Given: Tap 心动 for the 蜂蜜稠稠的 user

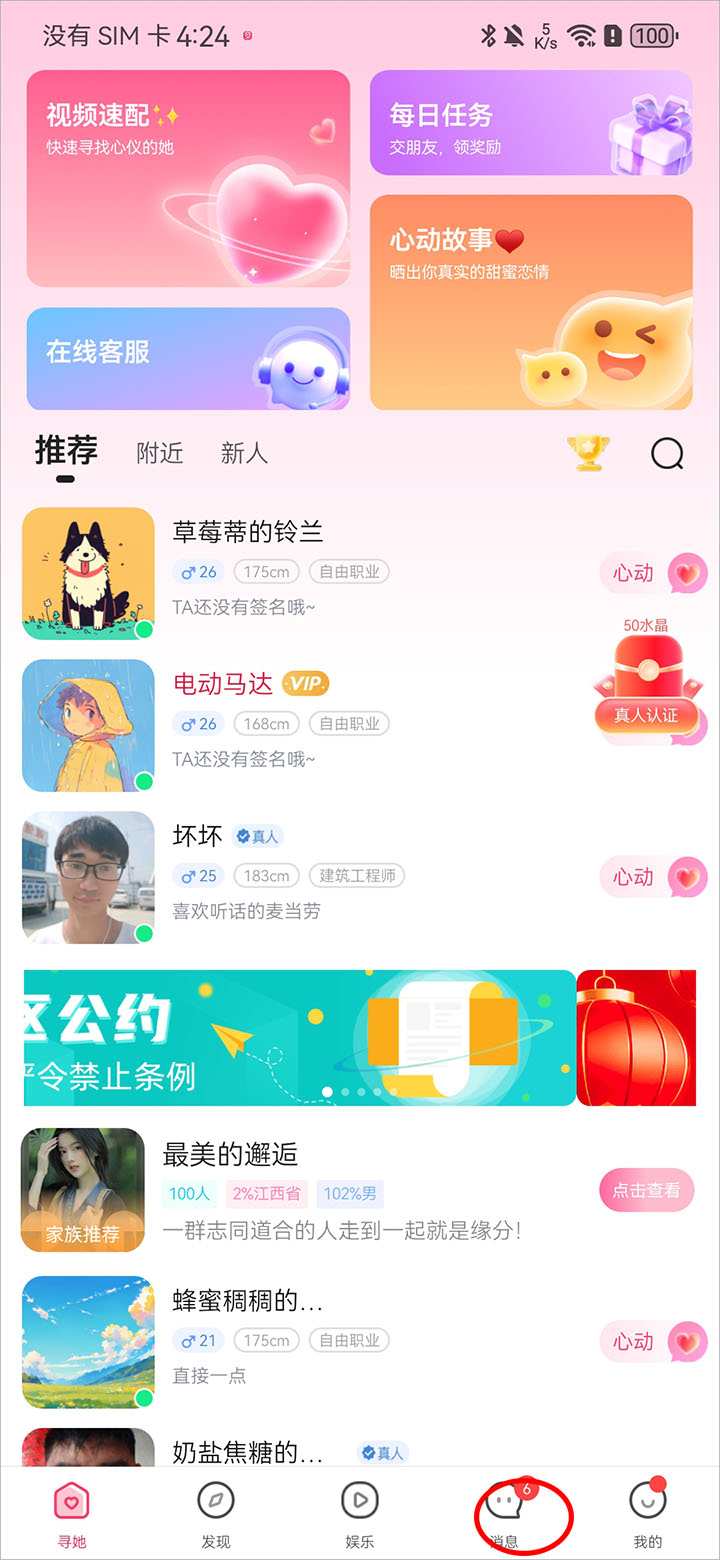Looking at the screenshot, I should click(653, 1341).
